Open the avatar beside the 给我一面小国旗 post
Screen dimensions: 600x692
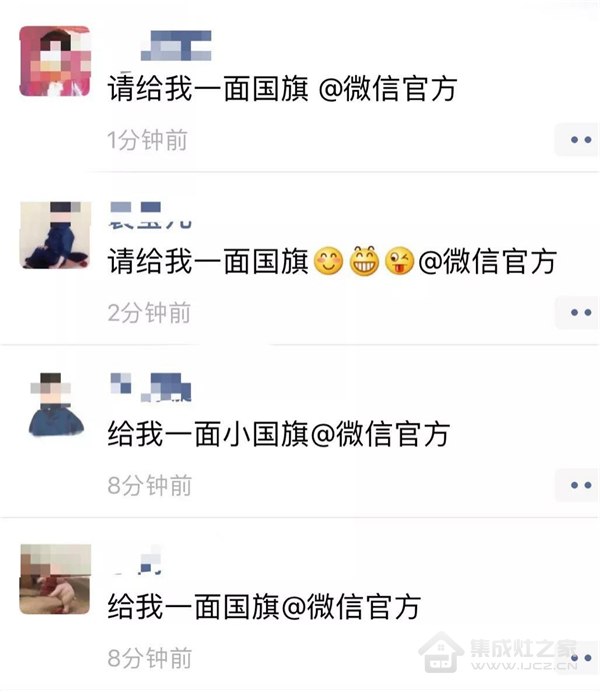pyautogui.click(x=55, y=407)
